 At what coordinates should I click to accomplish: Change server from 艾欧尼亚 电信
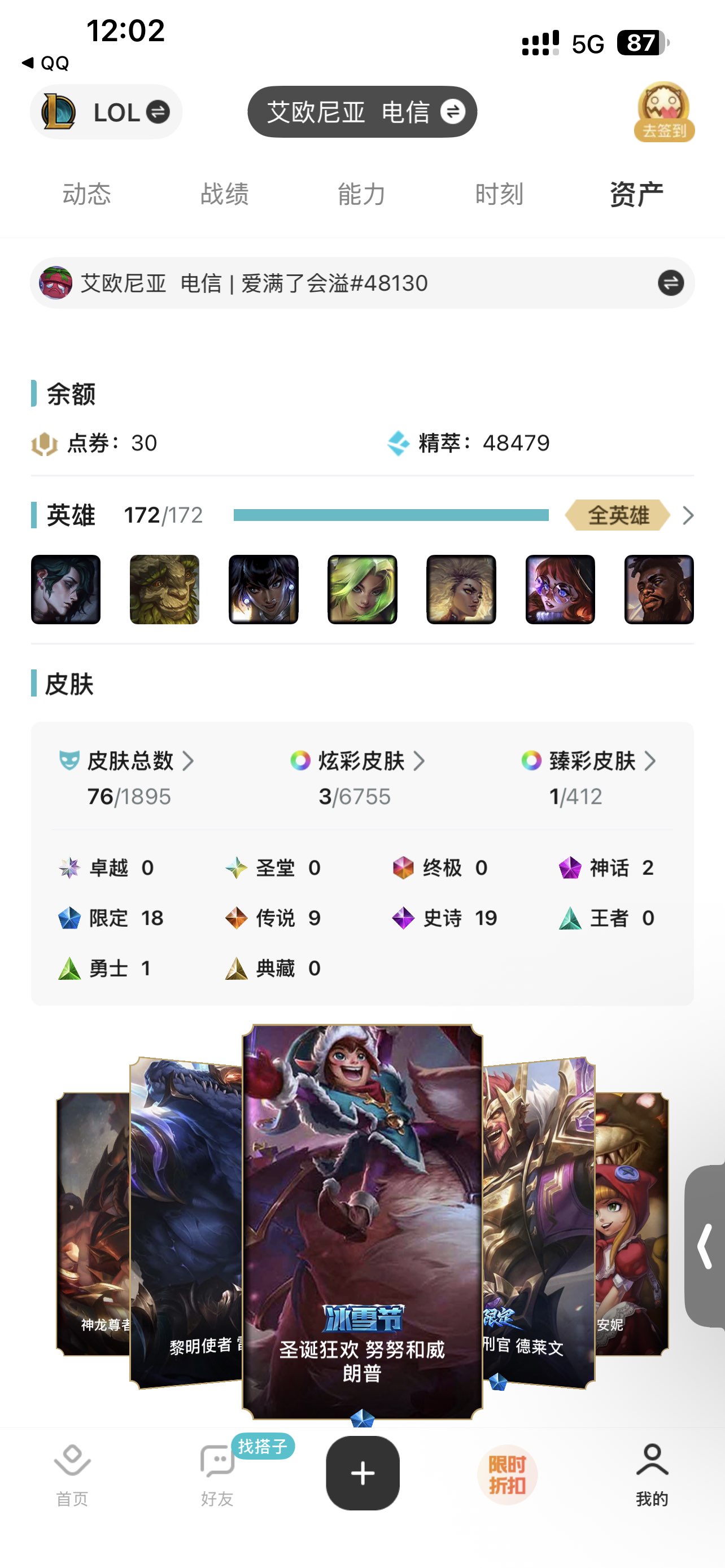[x=362, y=112]
